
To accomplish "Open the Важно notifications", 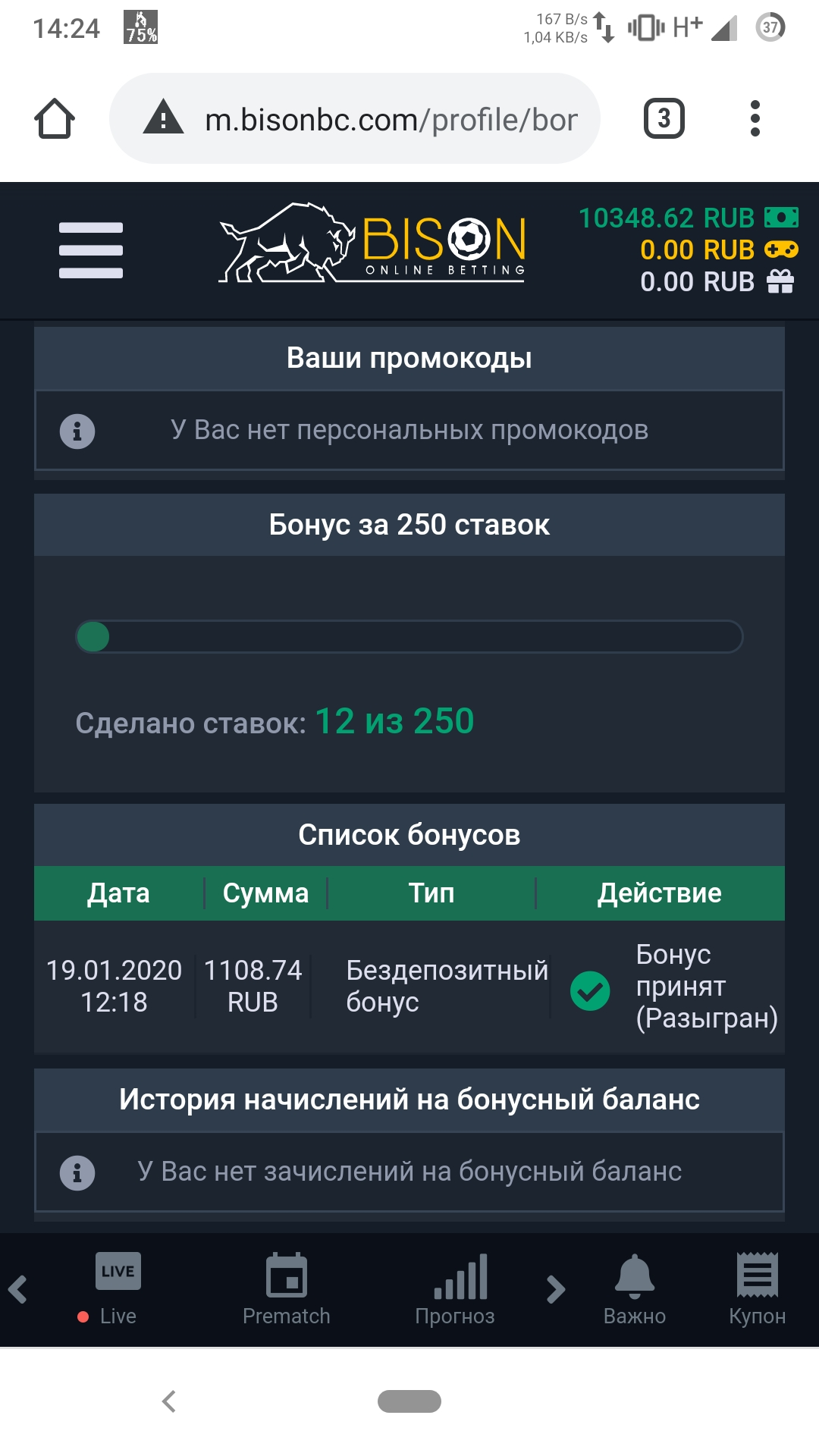I will [x=635, y=1289].
